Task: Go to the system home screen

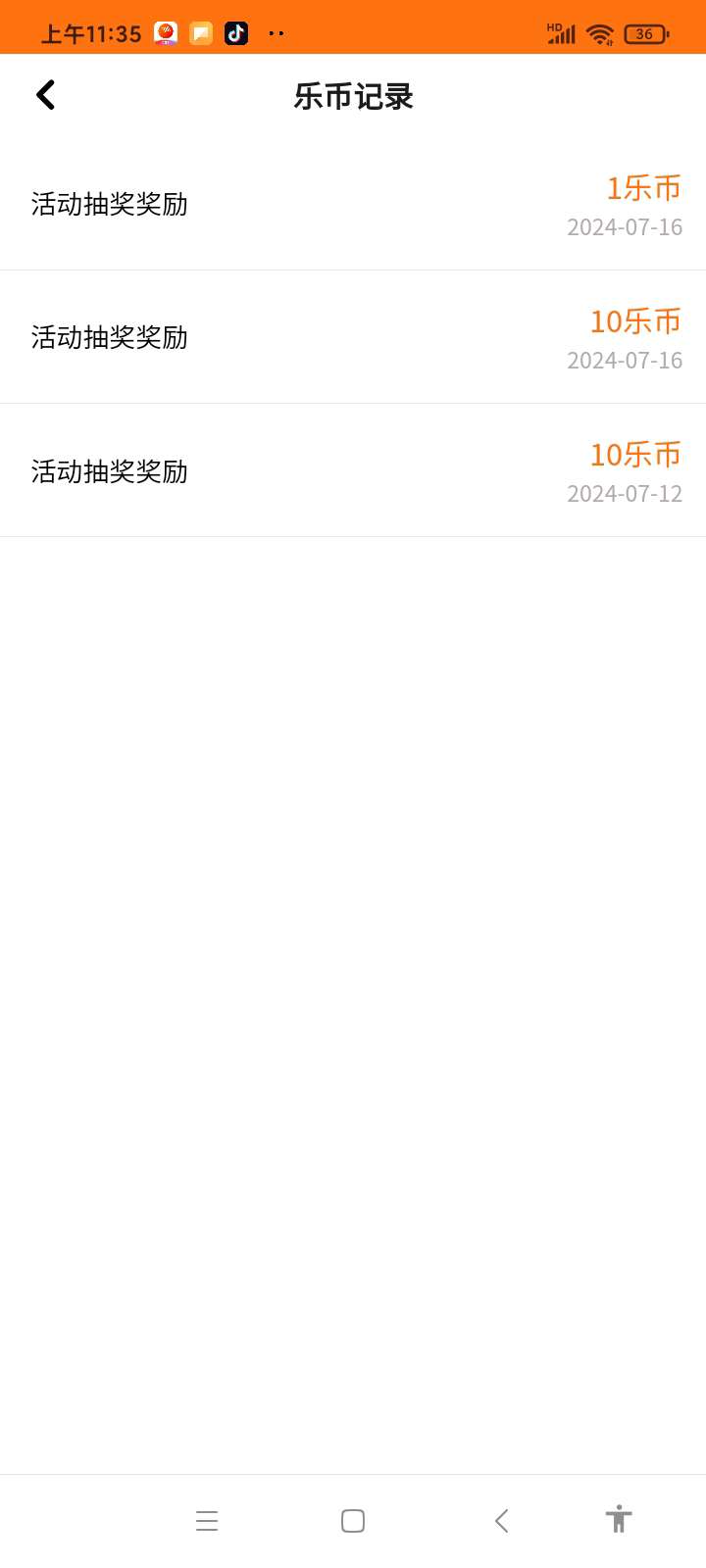Action: click(x=353, y=1521)
